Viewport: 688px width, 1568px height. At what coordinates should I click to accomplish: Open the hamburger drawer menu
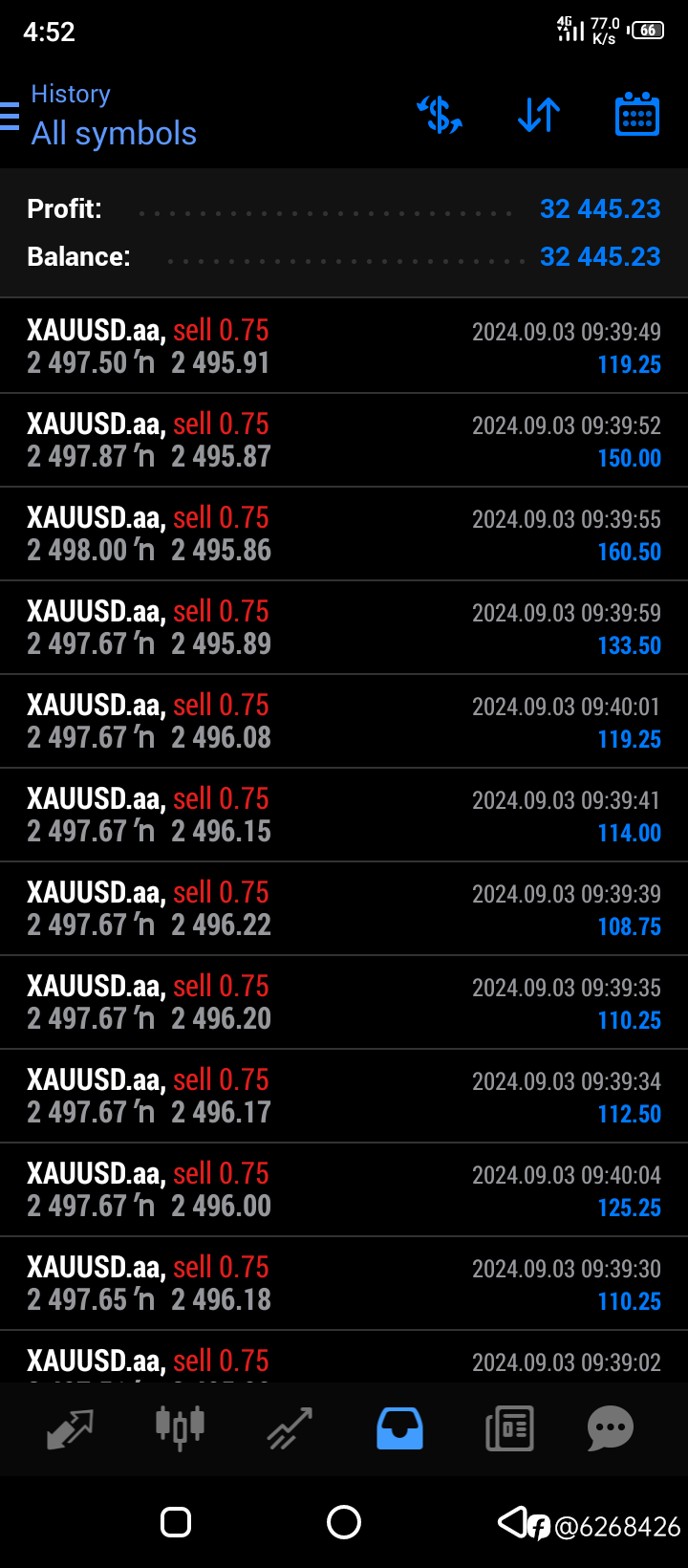[10, 116]
